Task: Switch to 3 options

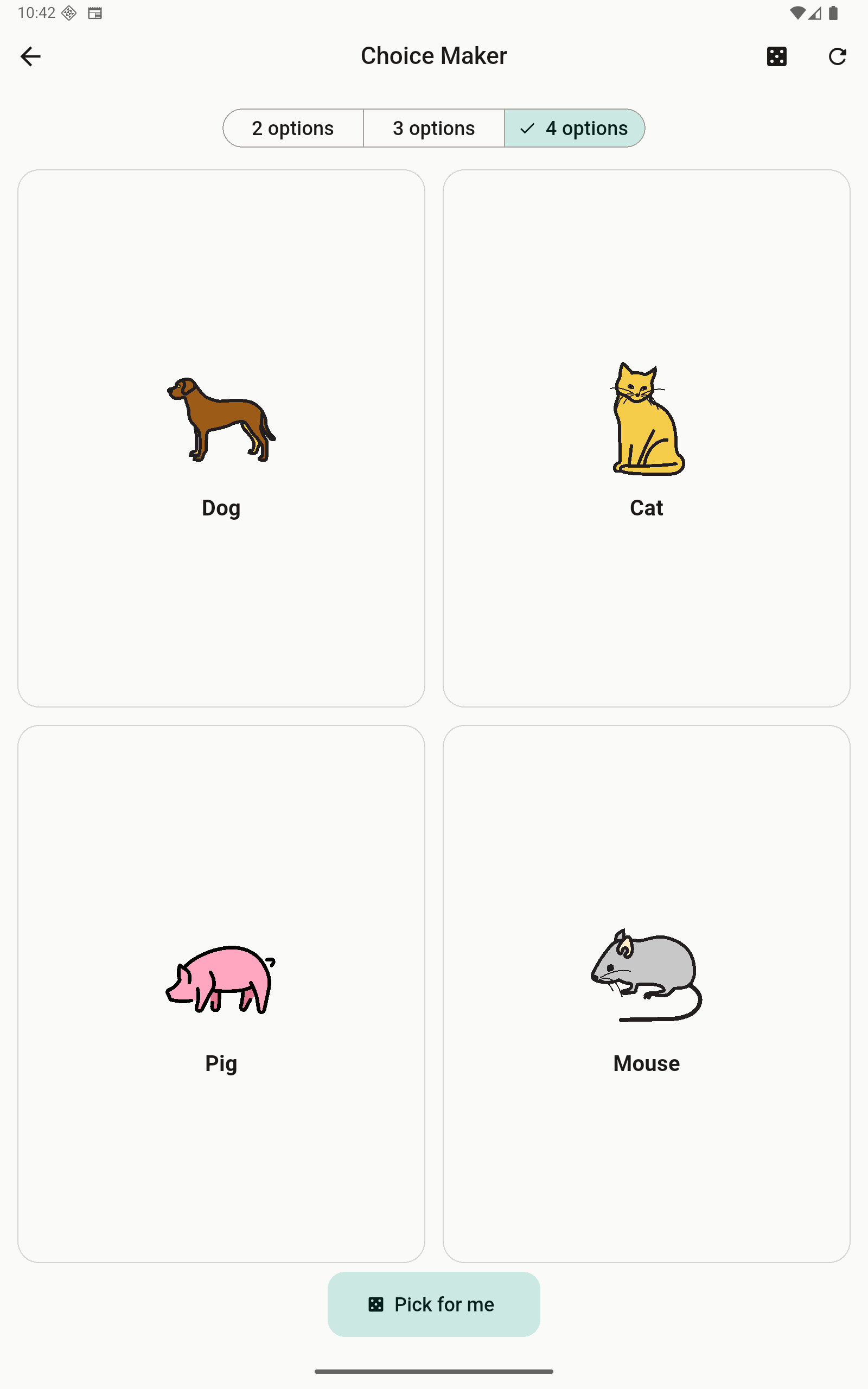Action: pos(434,128)
